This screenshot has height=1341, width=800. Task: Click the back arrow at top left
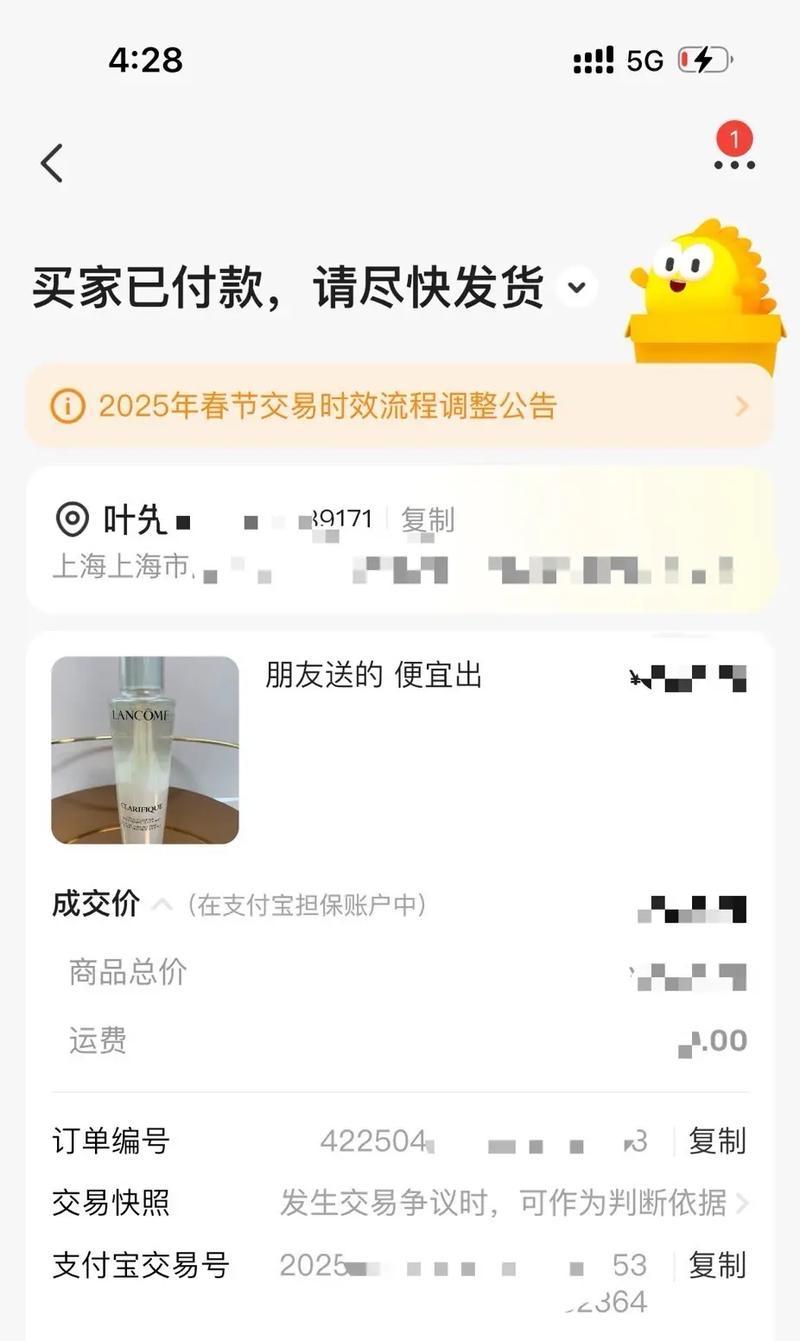pyautogui.click(x=50, y=161)
